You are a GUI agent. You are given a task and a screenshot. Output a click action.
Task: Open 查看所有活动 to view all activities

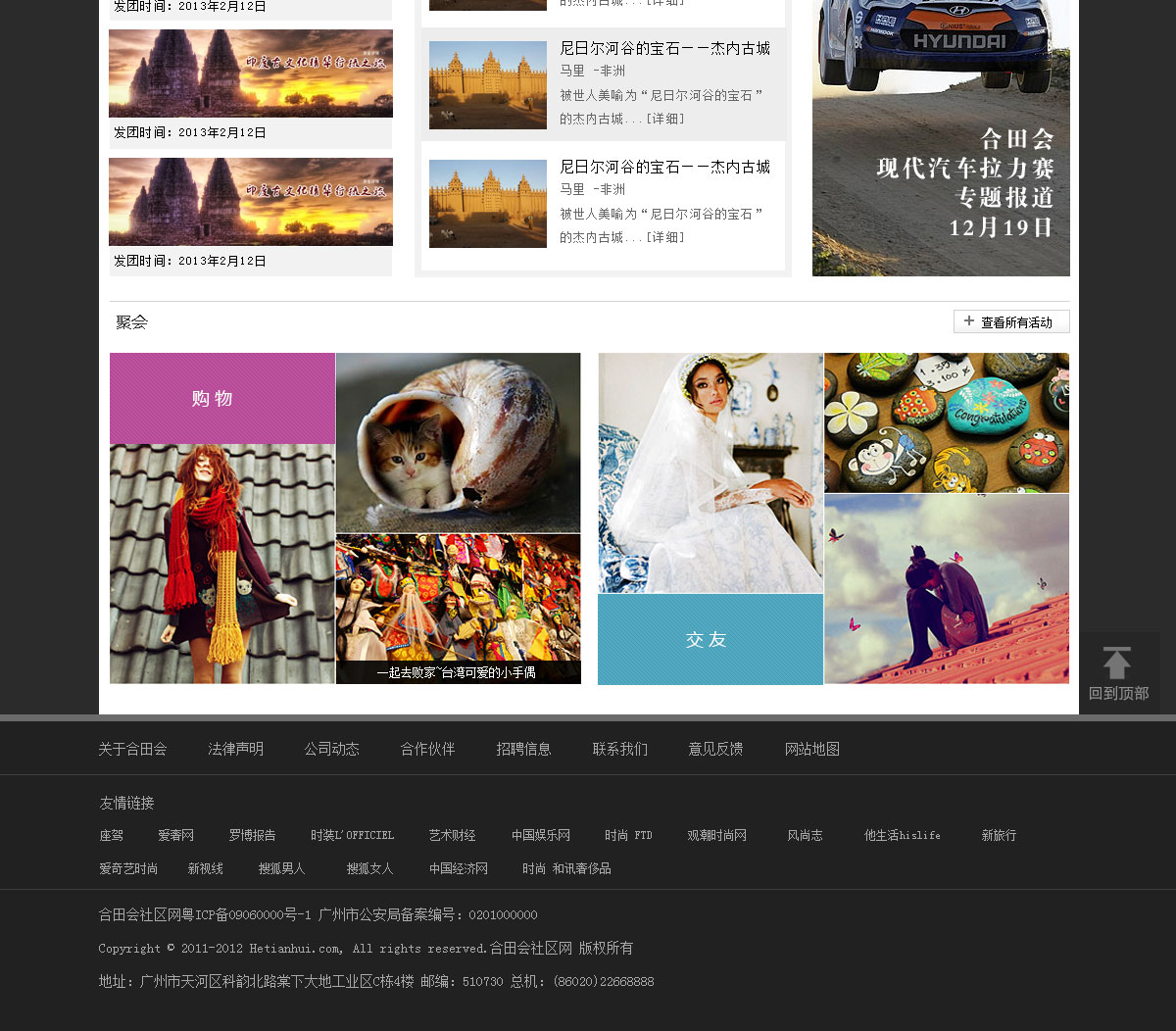(x=1011, y=321)
